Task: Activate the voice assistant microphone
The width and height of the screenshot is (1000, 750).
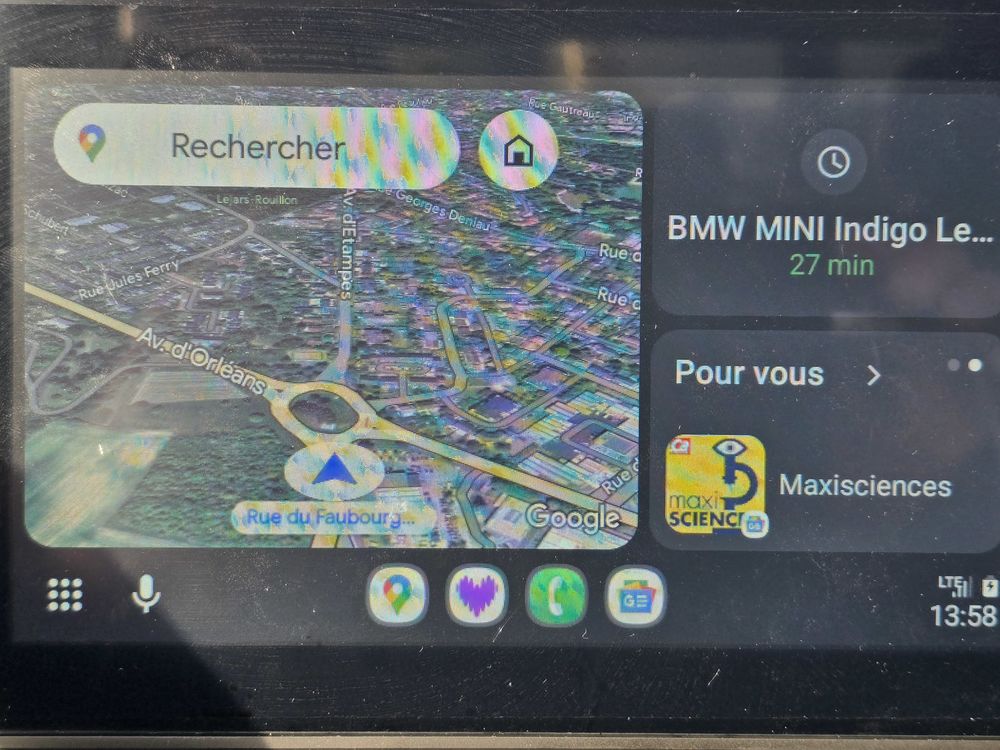Action: tap(146, 595)
